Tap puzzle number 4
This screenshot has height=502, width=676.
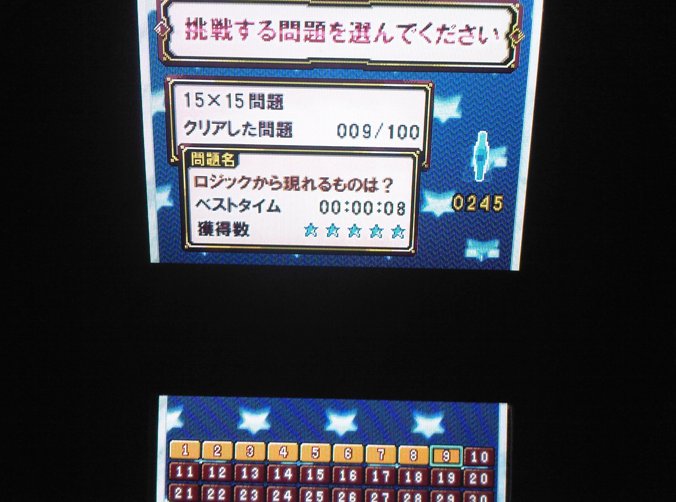coord(283,452)
